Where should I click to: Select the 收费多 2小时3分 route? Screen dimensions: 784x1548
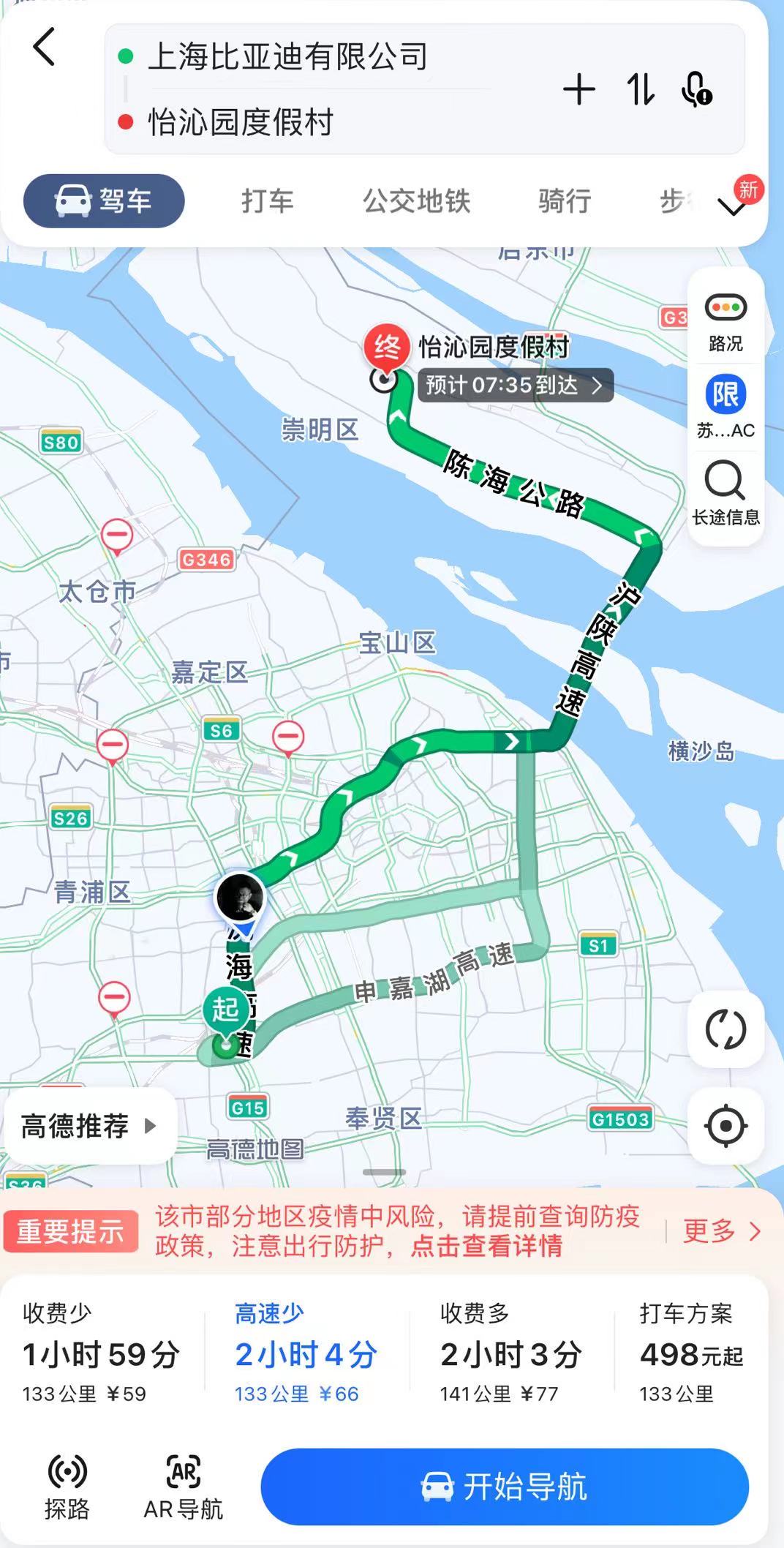click(x=510, y=1354)
